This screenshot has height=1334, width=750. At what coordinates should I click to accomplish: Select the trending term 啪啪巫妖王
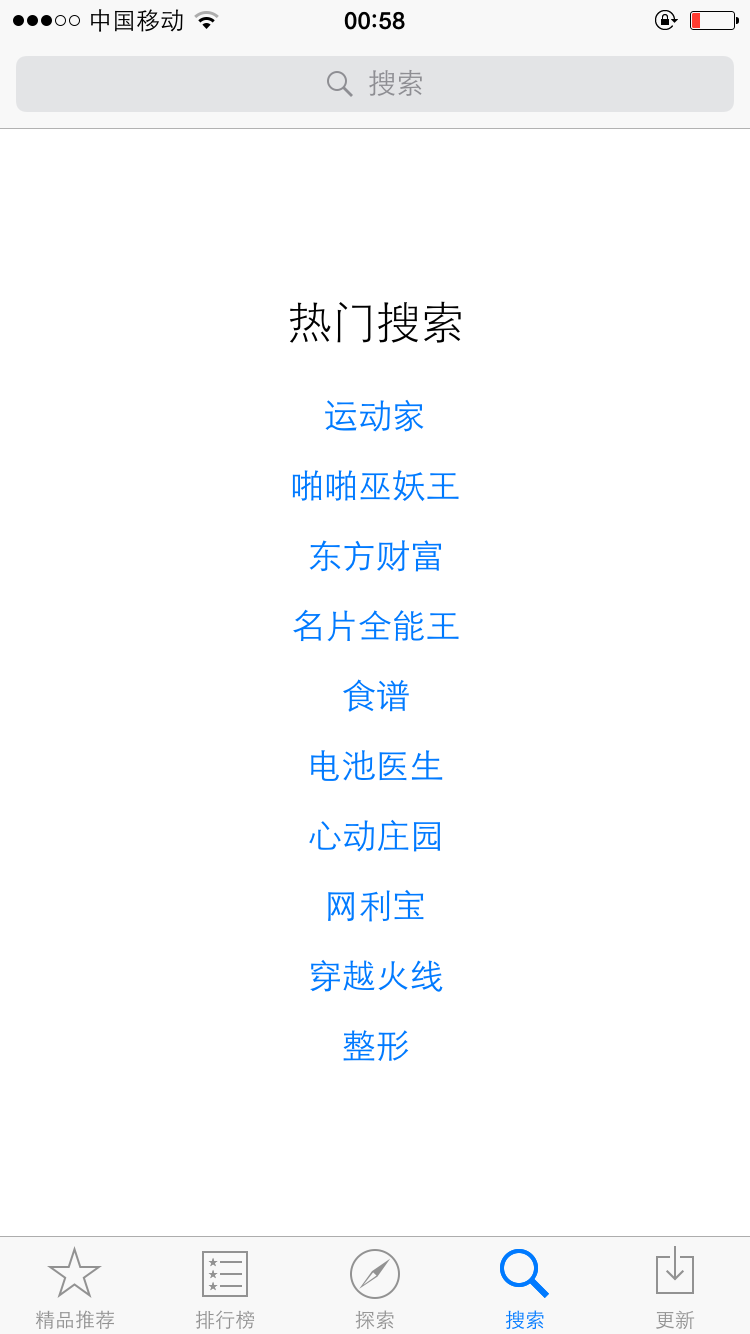[375, 486]
